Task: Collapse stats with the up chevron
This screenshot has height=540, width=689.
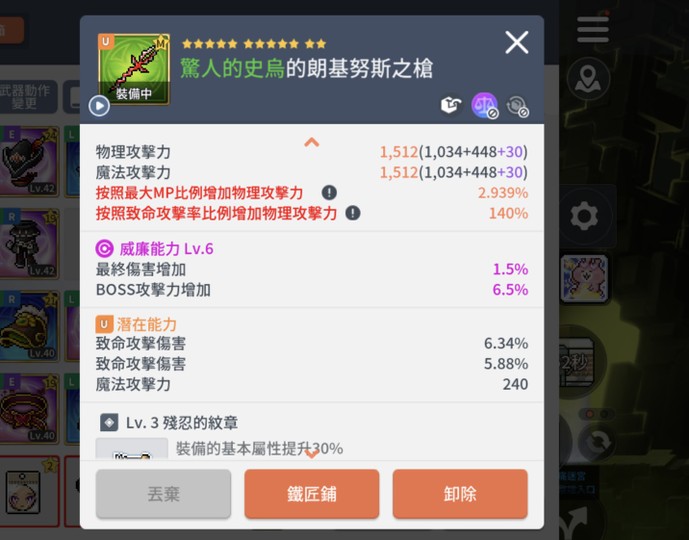Action: pos(312,142)
